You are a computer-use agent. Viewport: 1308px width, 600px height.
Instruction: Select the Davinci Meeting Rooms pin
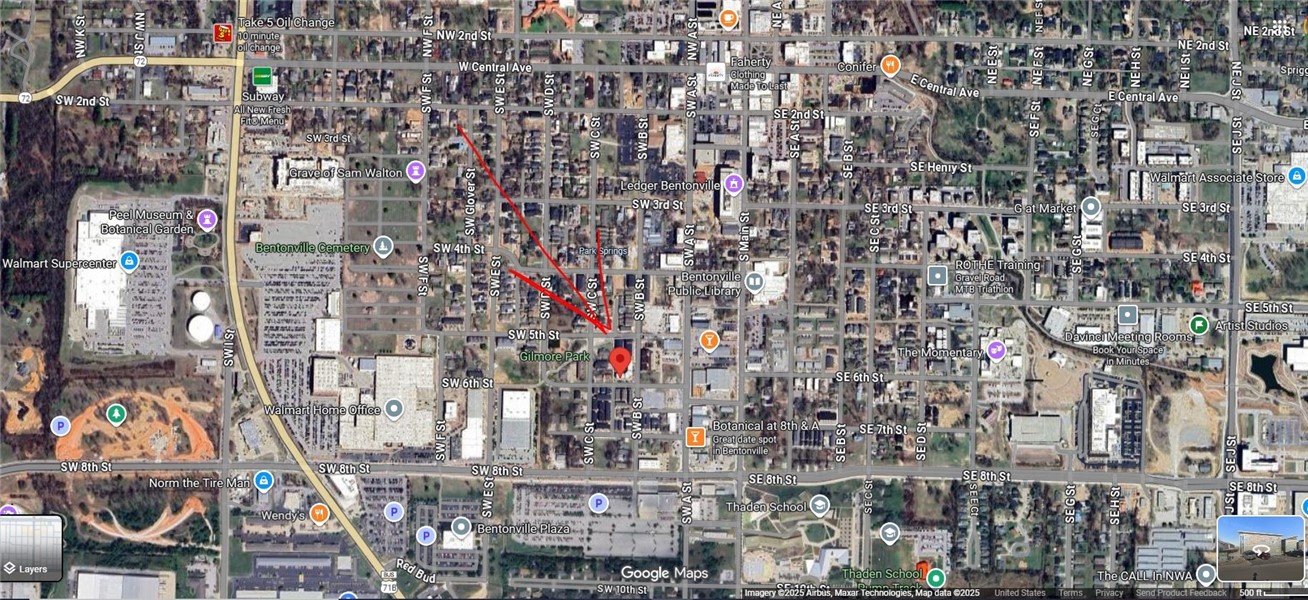pos(1127,315)
